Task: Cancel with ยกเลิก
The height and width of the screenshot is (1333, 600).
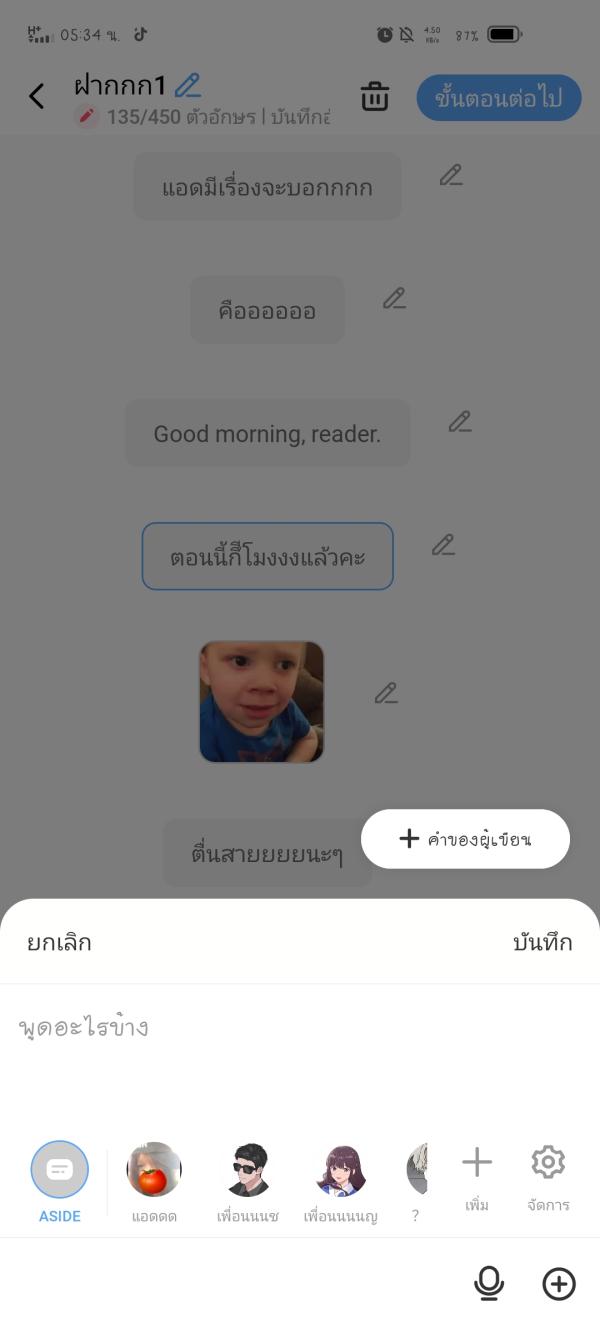Action: coord(60,943)
